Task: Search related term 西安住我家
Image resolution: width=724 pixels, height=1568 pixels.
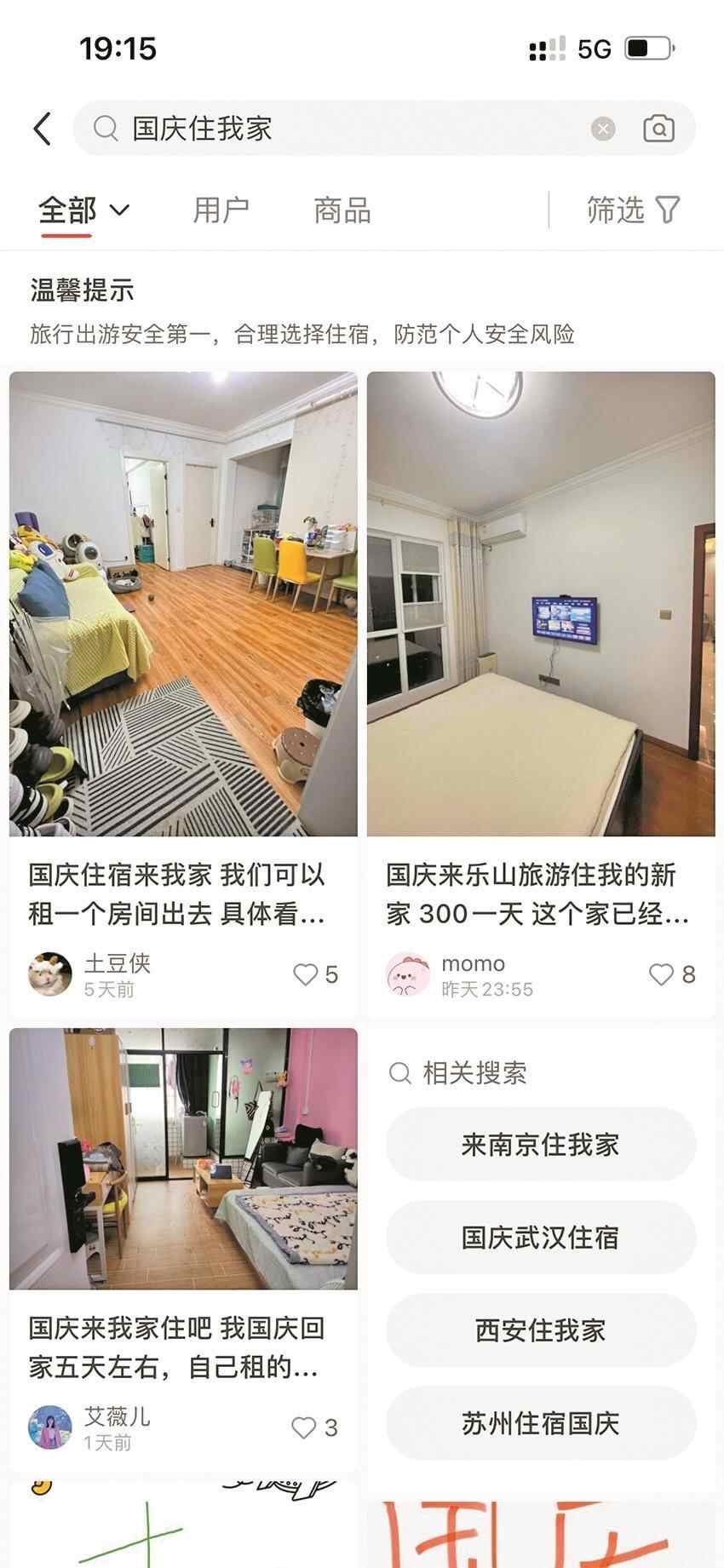Action: point(541,1330)
